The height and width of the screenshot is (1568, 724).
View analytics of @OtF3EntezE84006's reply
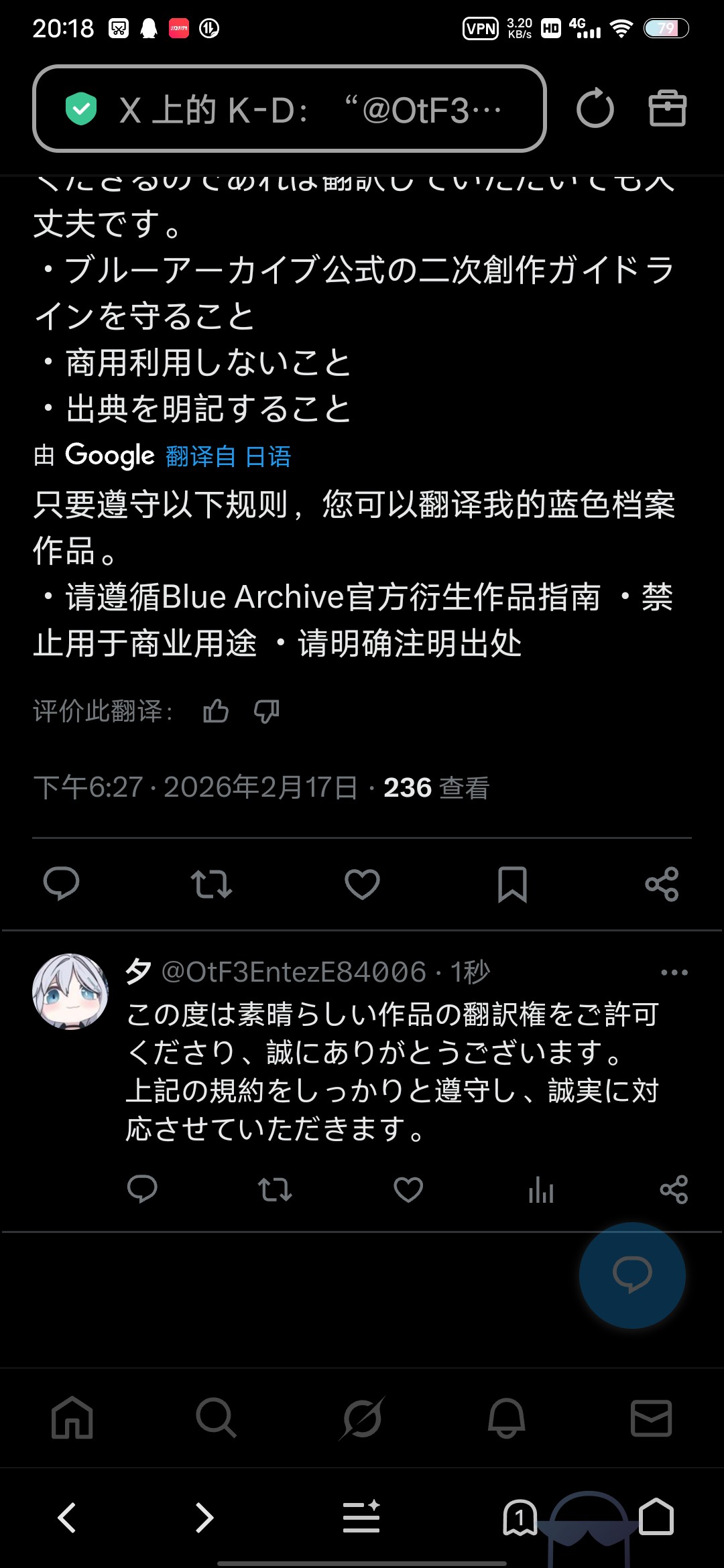[541, 1189]
